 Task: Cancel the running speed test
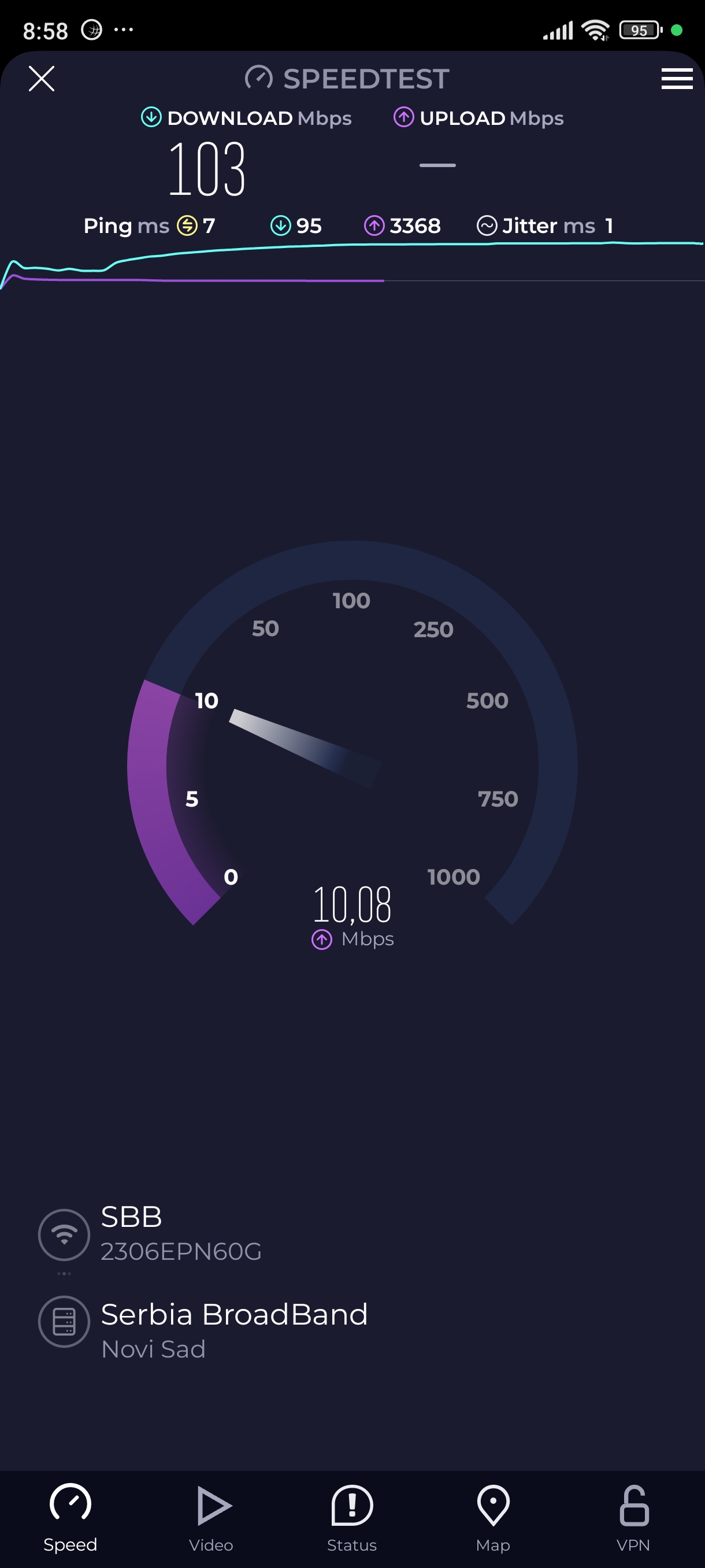pyautogui.click(x=42, y=79)
